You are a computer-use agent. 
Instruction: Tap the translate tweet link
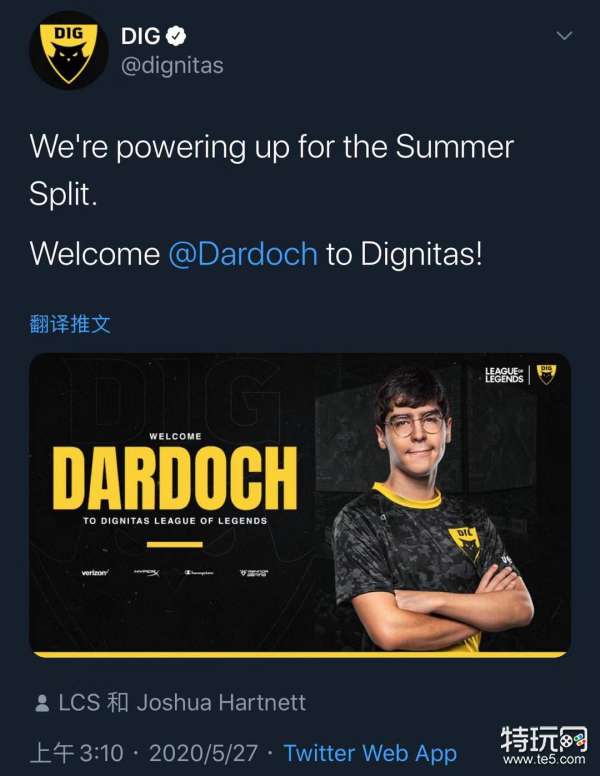coord(70,323)
